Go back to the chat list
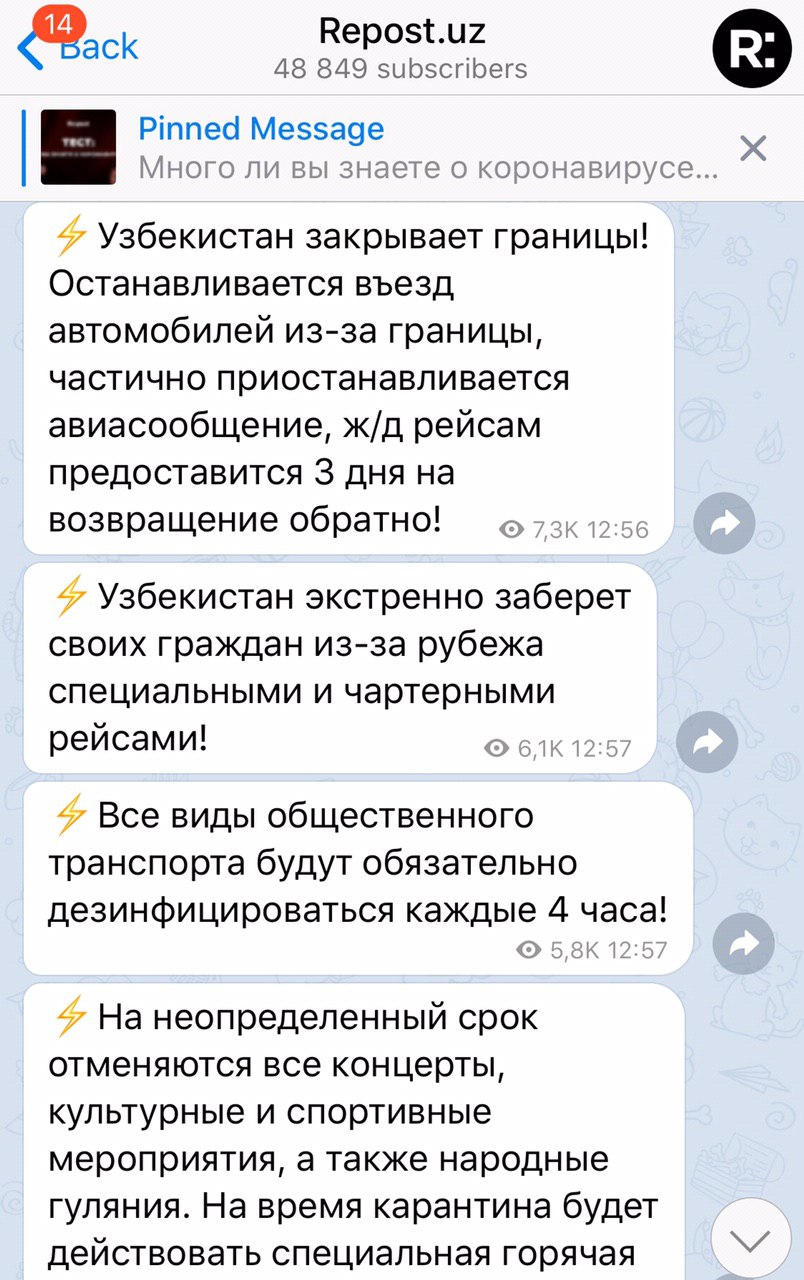This screenshot has width=804, height=1280. tap(76, 45)
